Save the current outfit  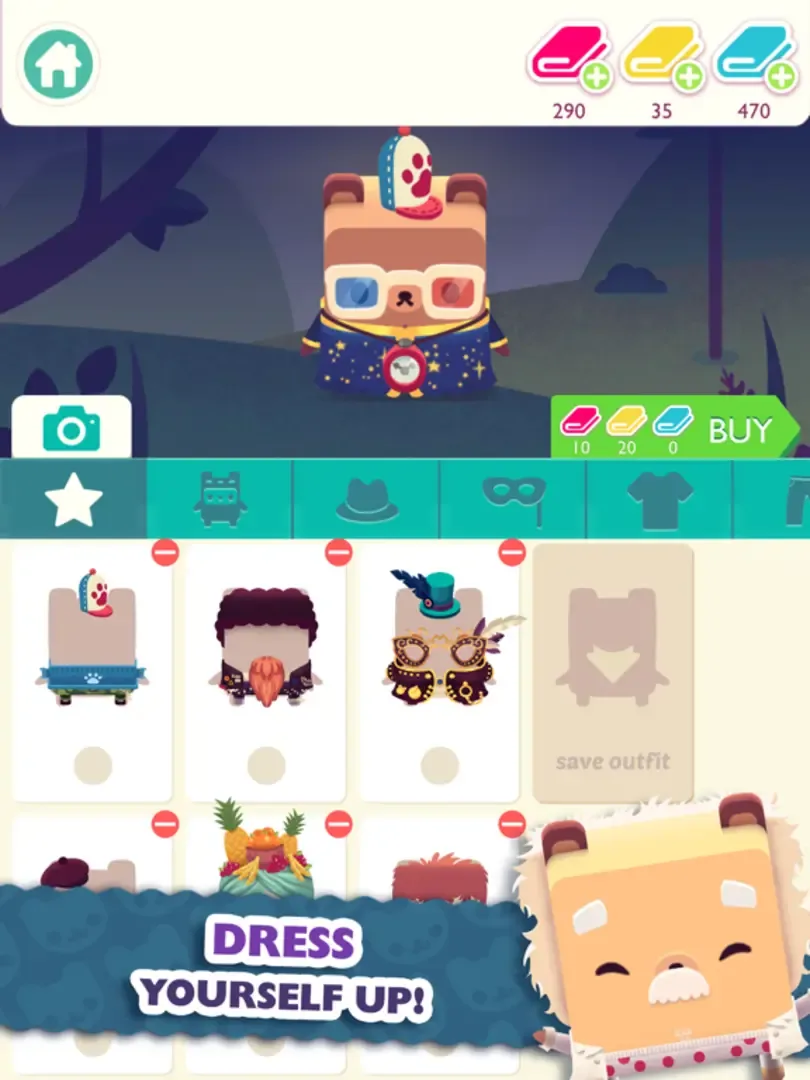point(612,672)
